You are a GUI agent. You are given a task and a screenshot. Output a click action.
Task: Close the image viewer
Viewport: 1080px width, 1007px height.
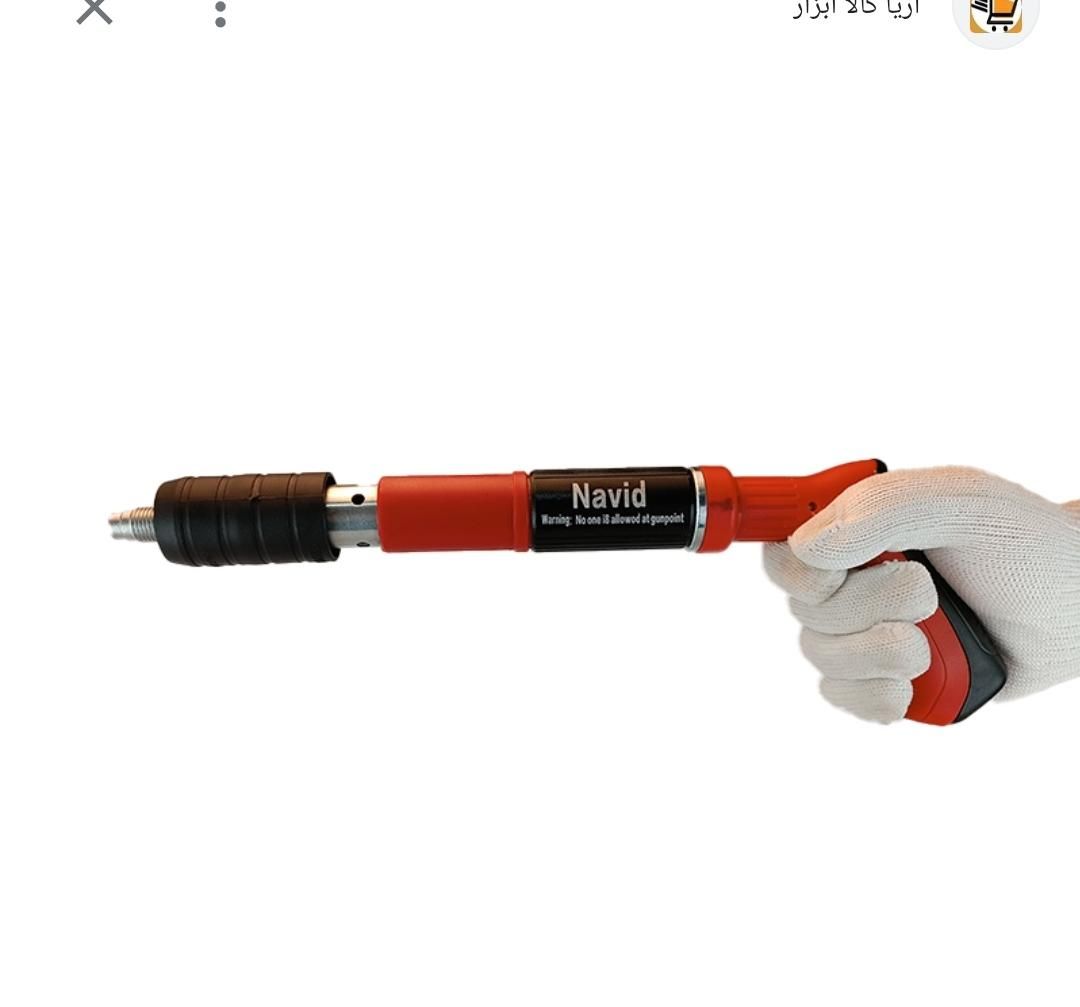(x=94, y=10)
